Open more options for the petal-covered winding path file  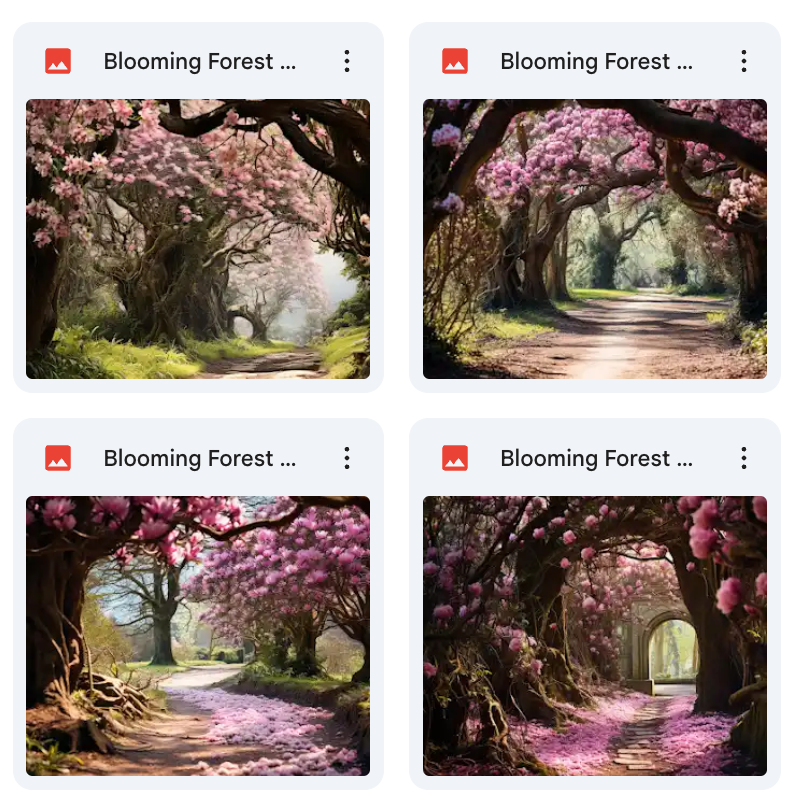347,458
